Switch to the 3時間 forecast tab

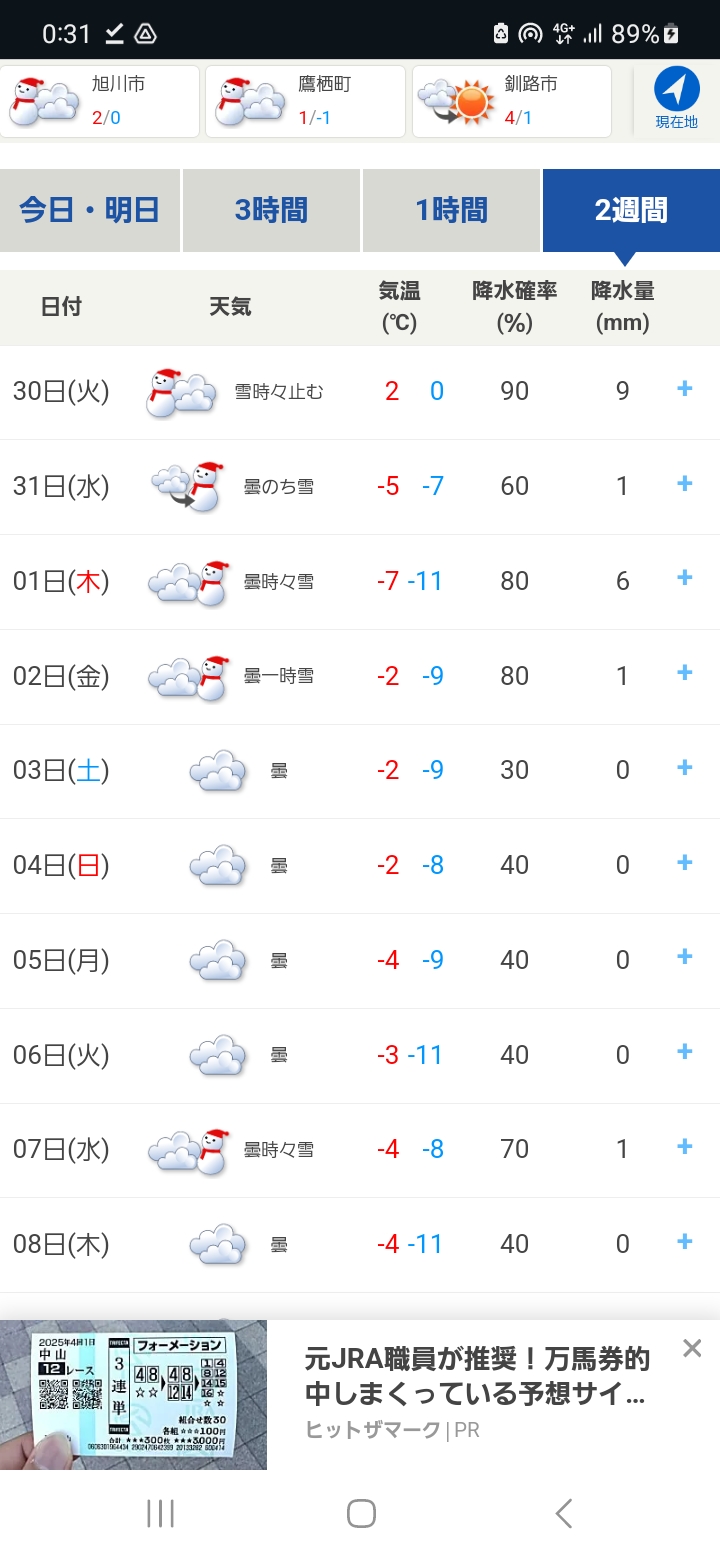click(271, 210)
